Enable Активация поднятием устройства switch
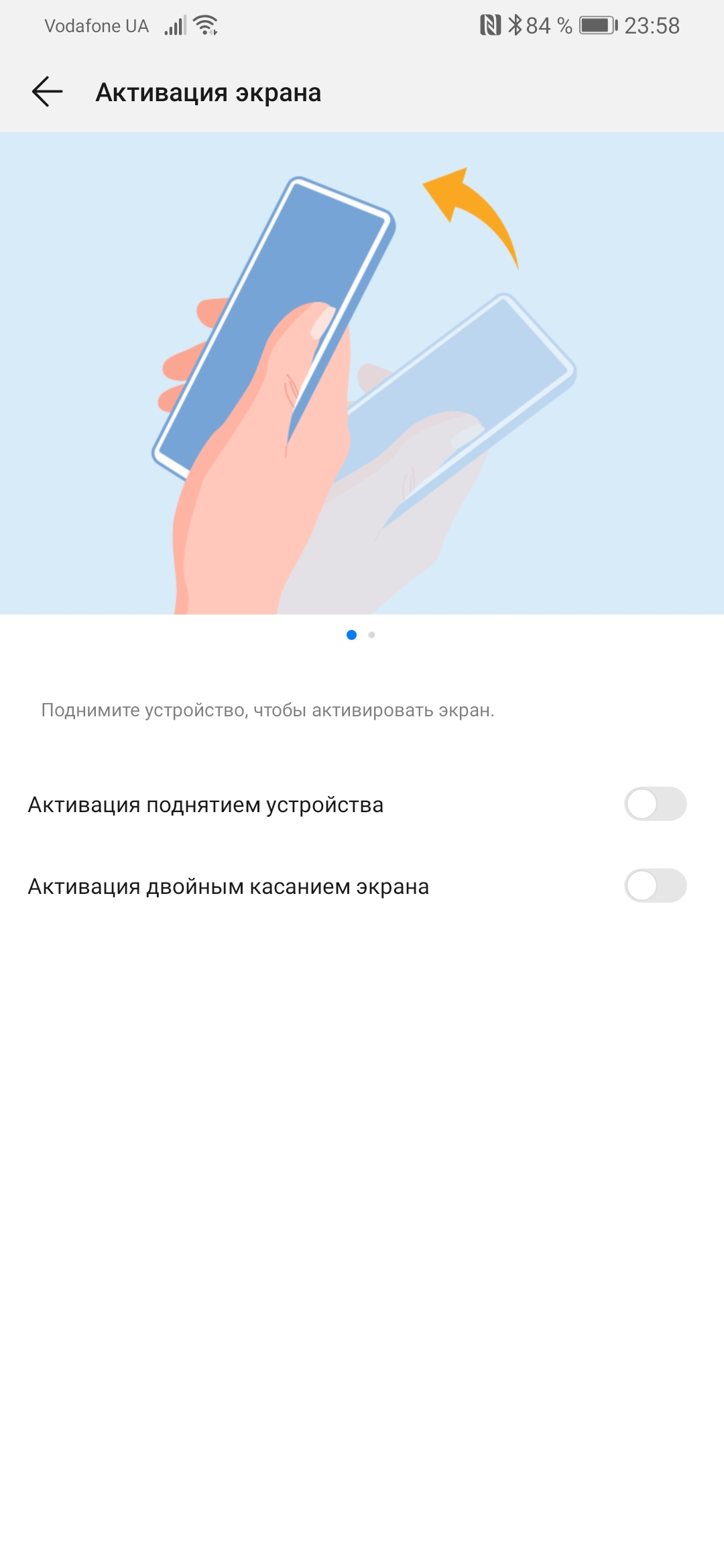Viewport: 724px width, 1568px height. tap(655, 803)
